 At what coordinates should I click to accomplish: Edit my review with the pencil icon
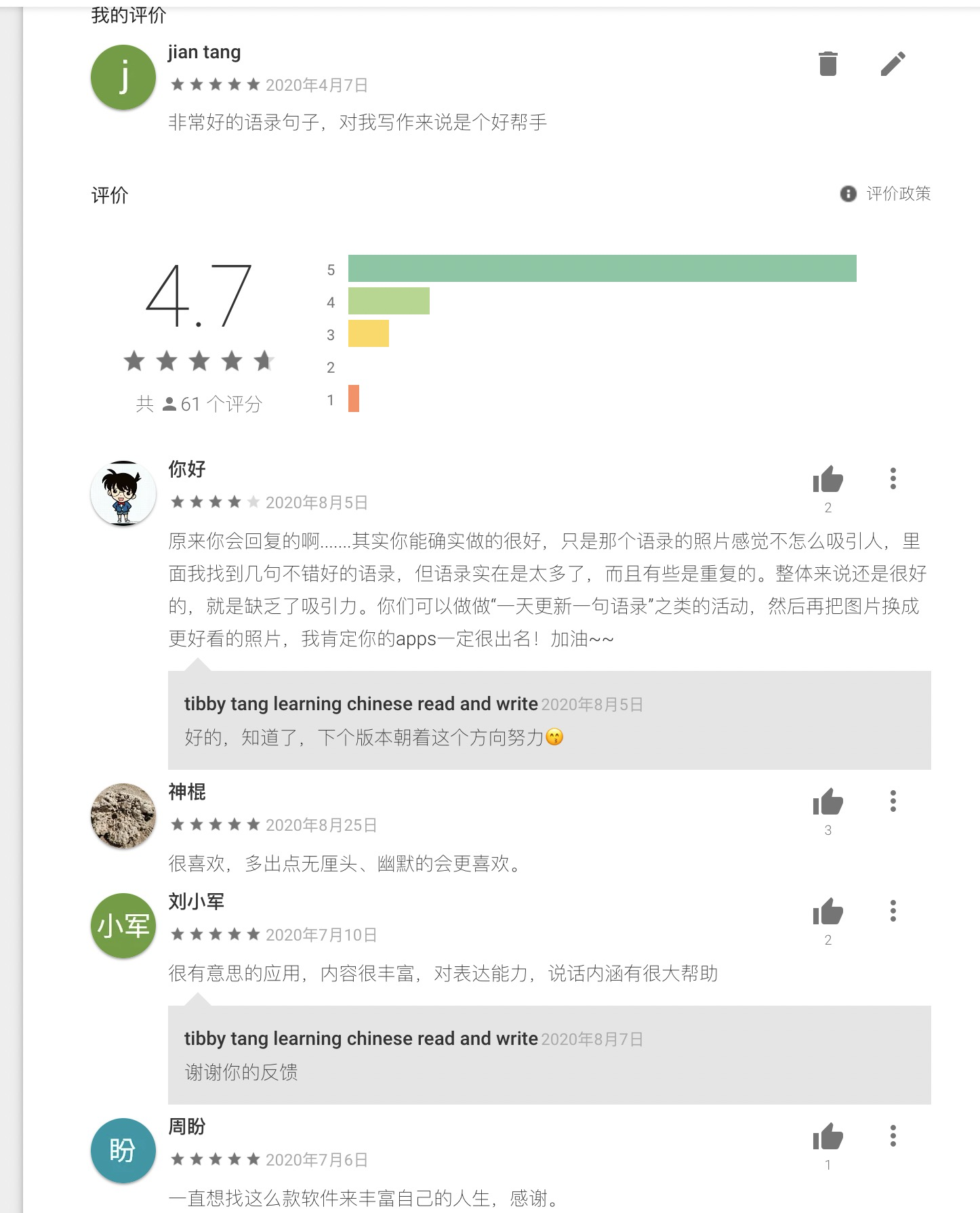[893, 64]
